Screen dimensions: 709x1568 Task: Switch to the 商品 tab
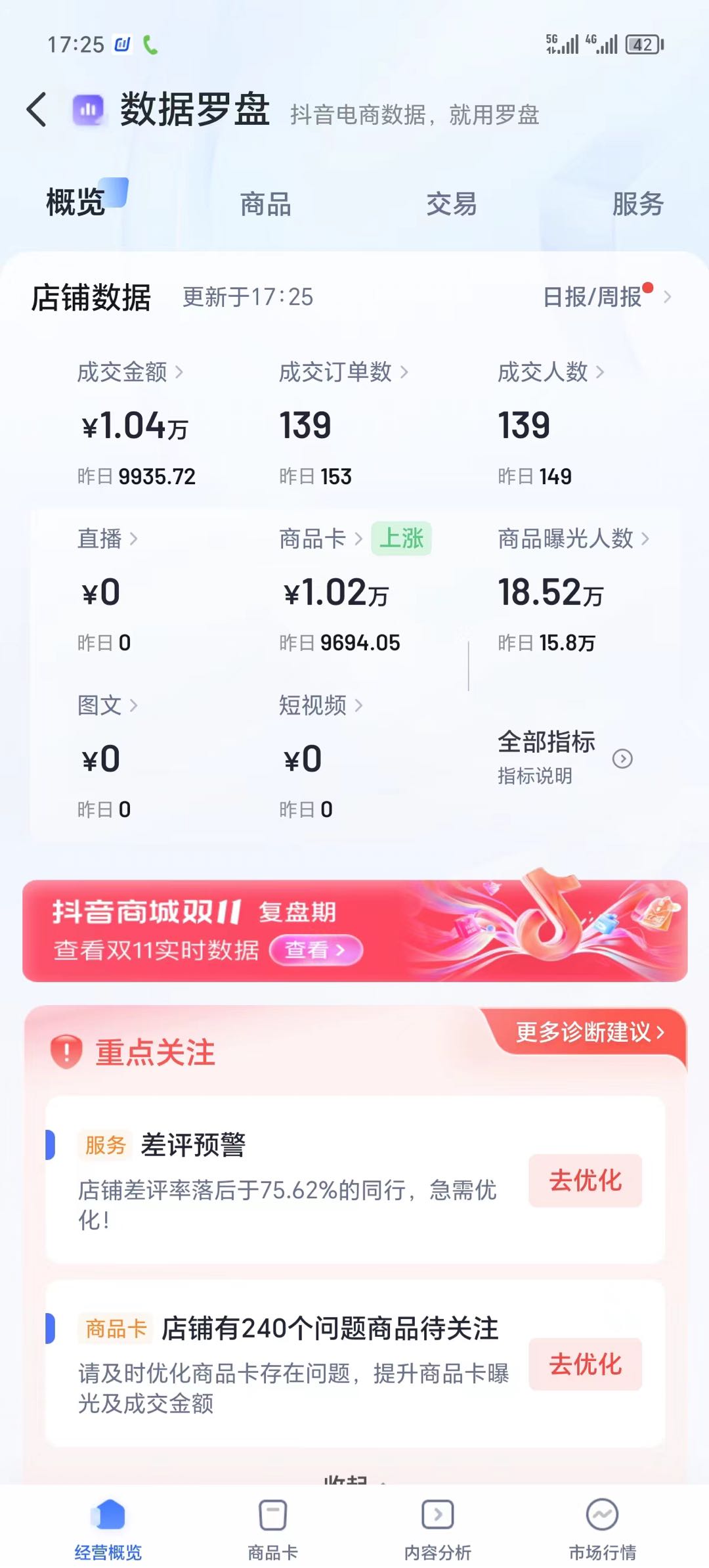[265, 204]
